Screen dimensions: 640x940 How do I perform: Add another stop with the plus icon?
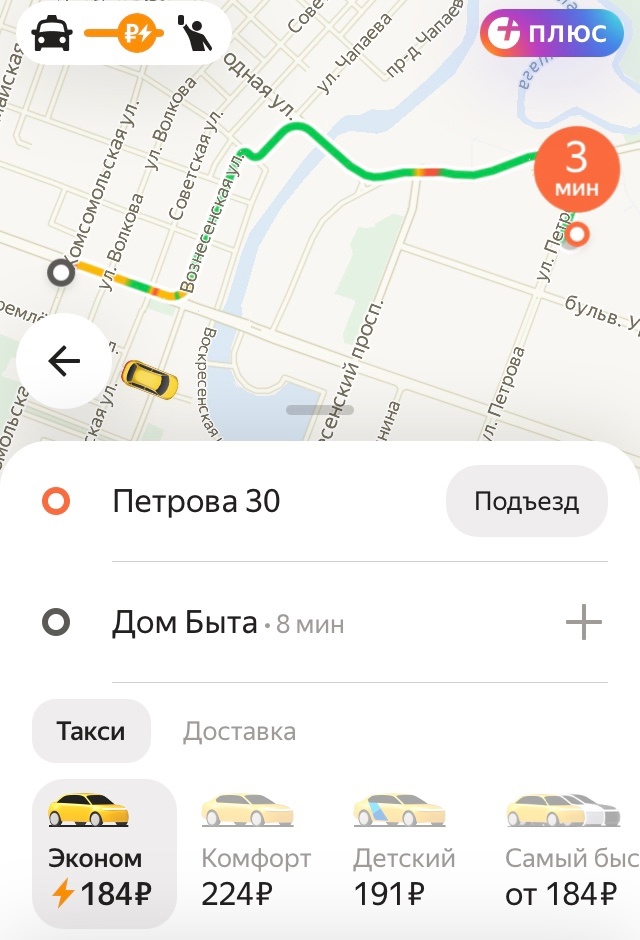(584, 623)
